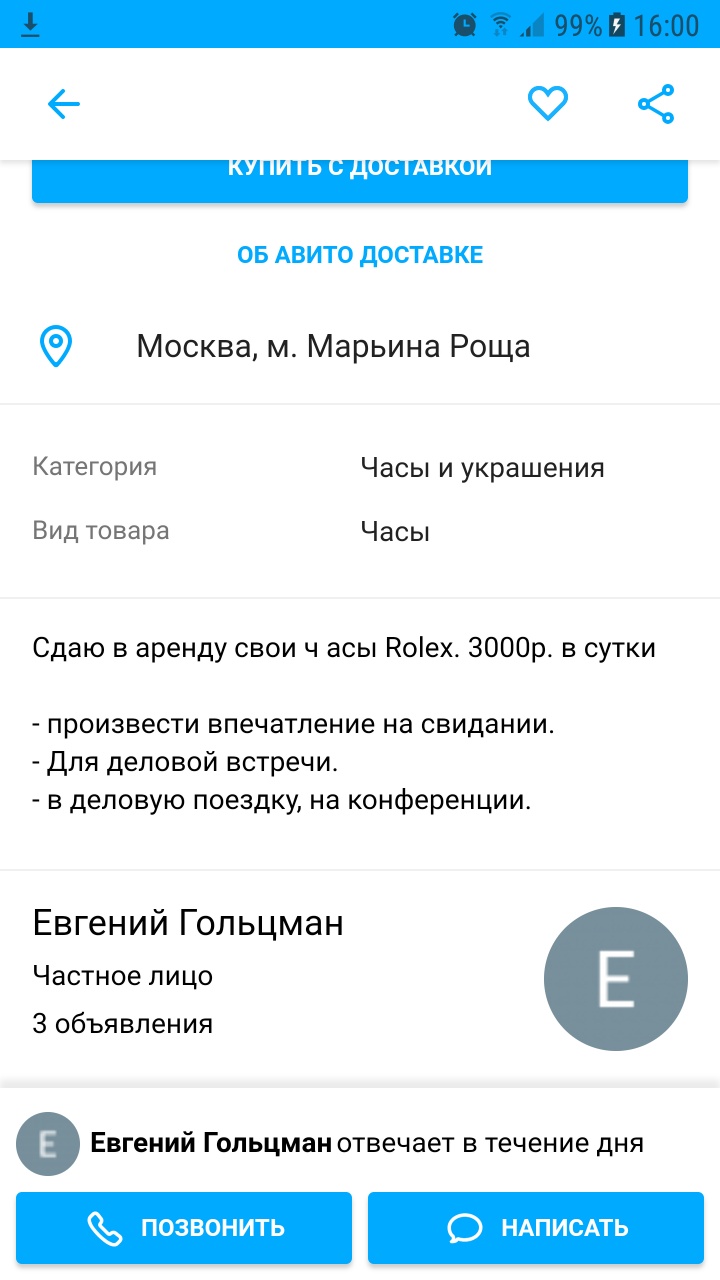Call the seller with Позвонить
Screen dimensions: 720x1280
click(184, 1228)
